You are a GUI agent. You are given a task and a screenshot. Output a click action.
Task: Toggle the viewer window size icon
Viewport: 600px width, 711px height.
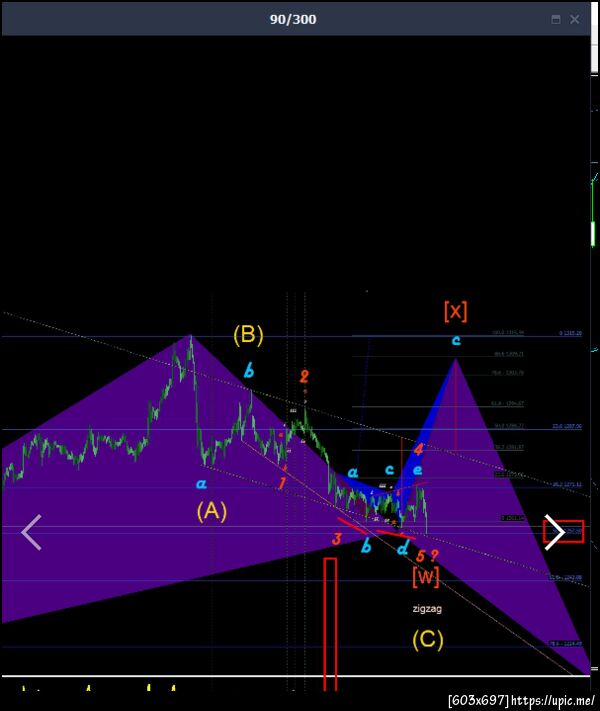pos(556,19)
